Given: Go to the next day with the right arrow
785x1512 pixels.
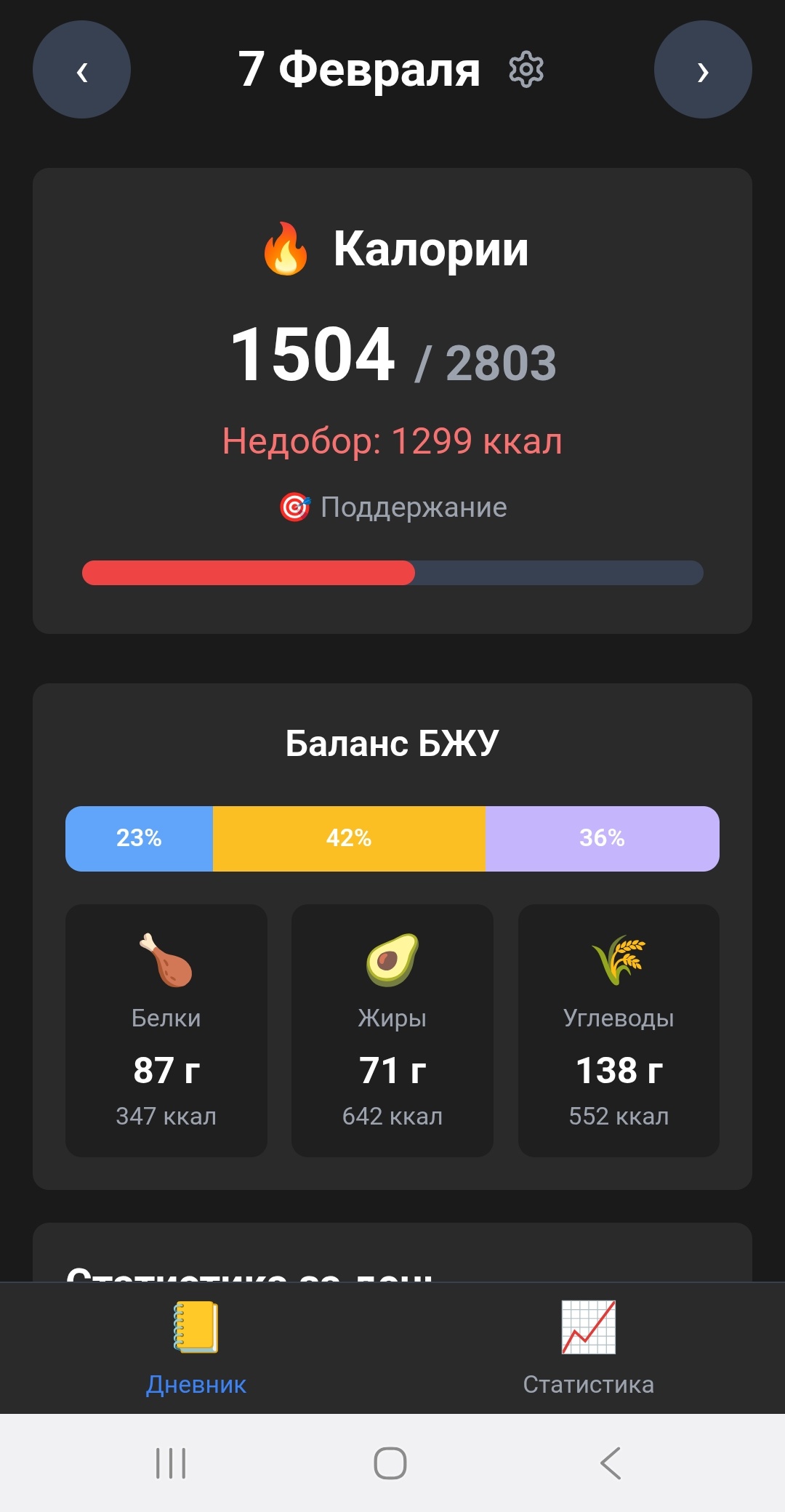Looking at the screenshot, I should click(703, 69).
